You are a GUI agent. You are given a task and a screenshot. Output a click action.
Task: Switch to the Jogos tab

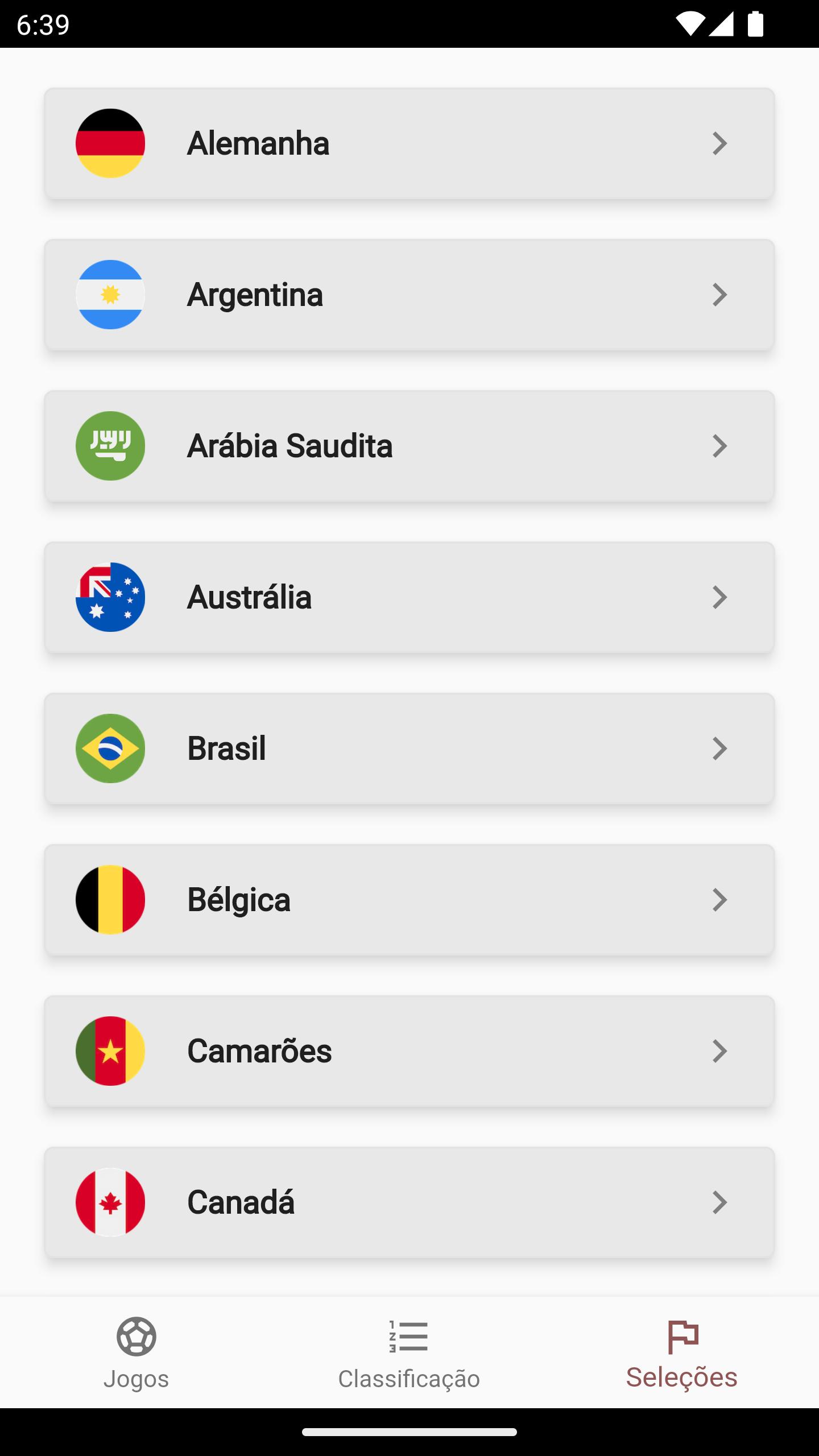[x=136, y=1353]
